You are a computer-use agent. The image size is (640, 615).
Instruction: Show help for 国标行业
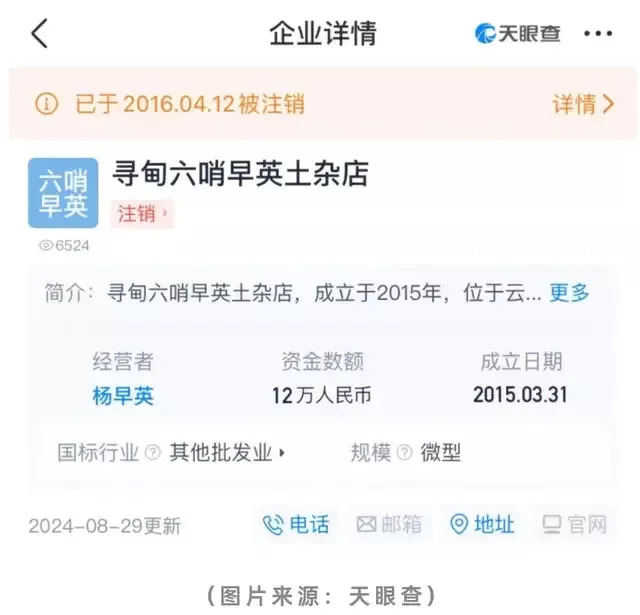point(153,453)
